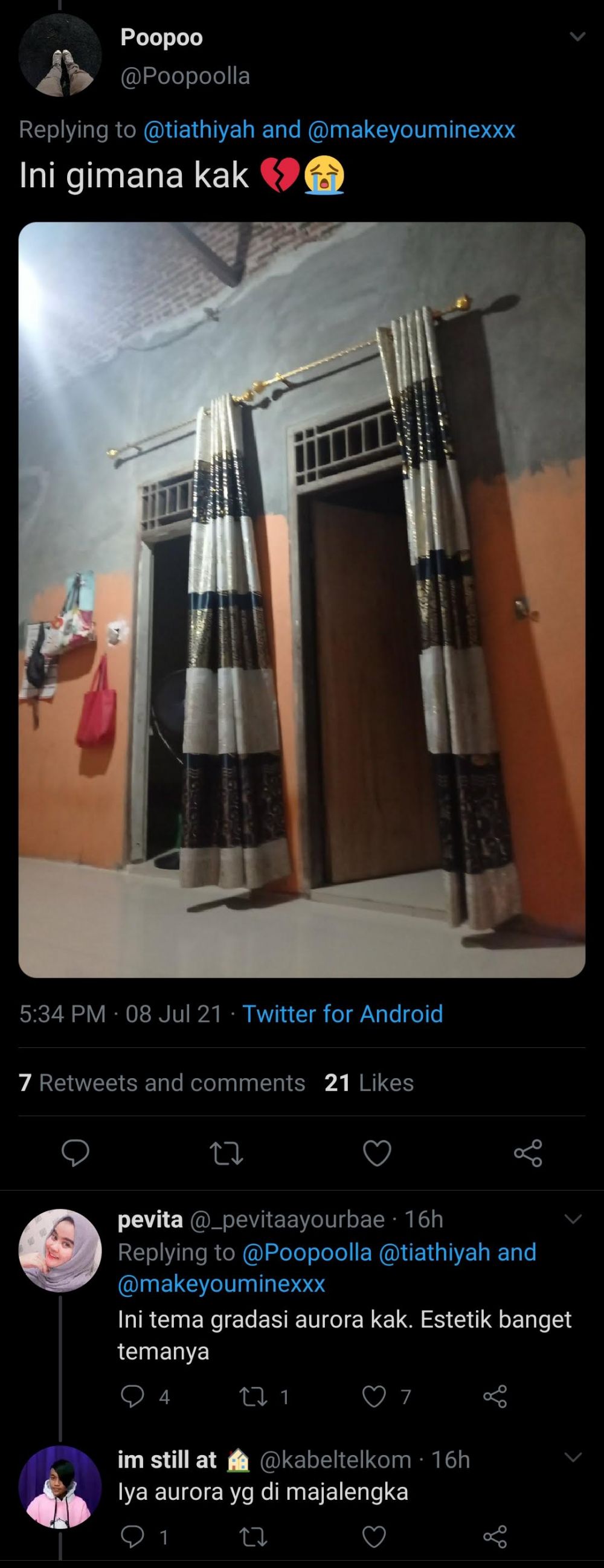The width and height of the screenshot is (604, 1568).
Task: Expand the dropdown arrow on @kabeltelkom's reply
Action: [574, 1457]
